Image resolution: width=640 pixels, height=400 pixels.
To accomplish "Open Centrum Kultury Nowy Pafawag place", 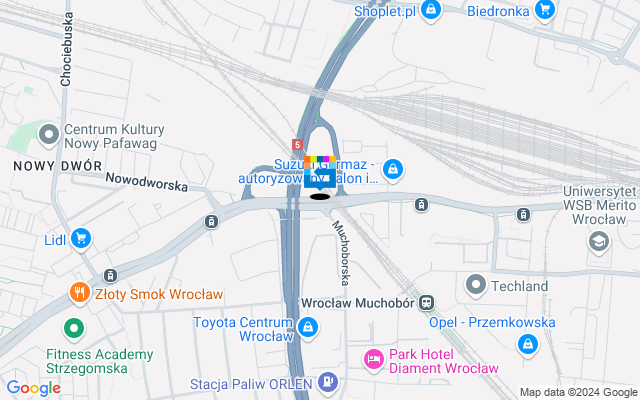I will (x=48, y=133).
